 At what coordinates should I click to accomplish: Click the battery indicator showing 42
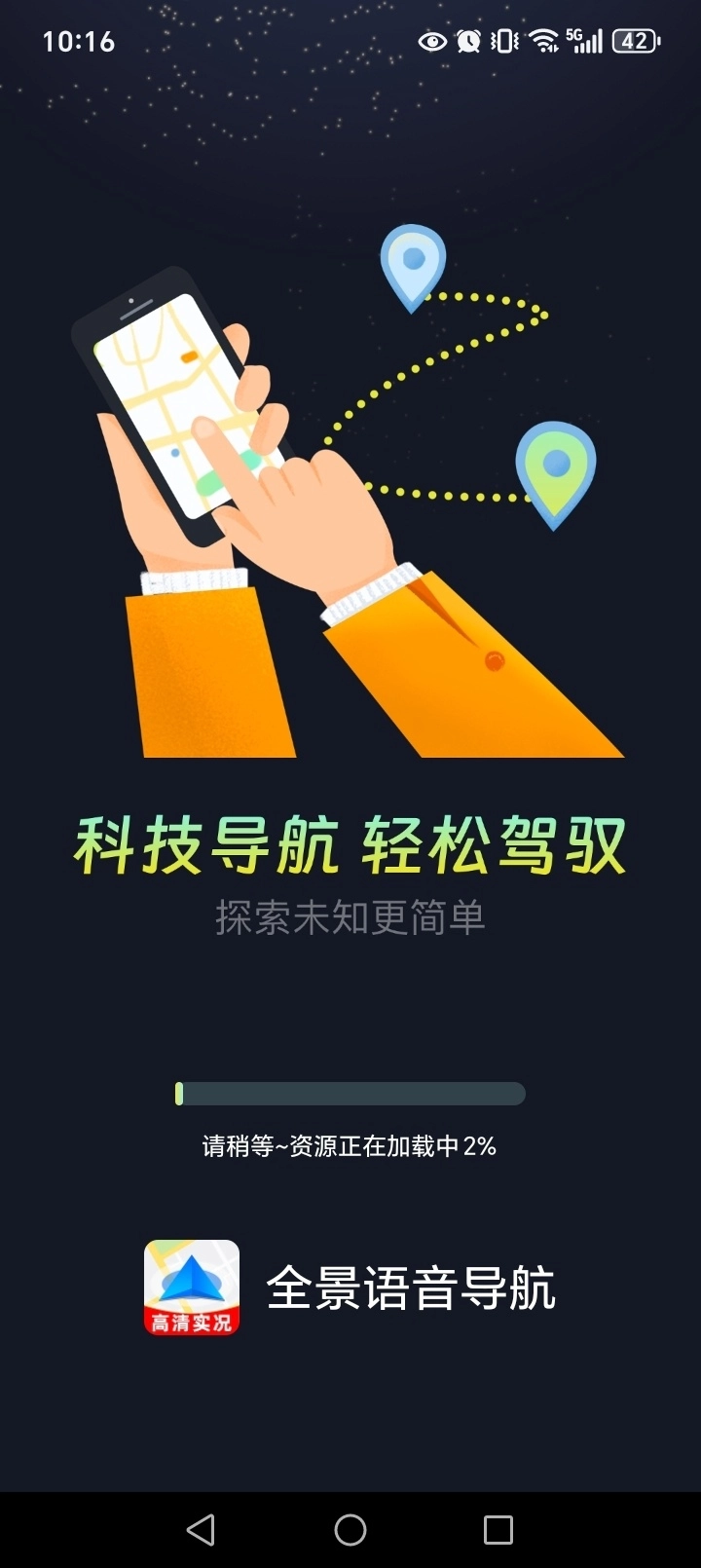coord(632,41)
